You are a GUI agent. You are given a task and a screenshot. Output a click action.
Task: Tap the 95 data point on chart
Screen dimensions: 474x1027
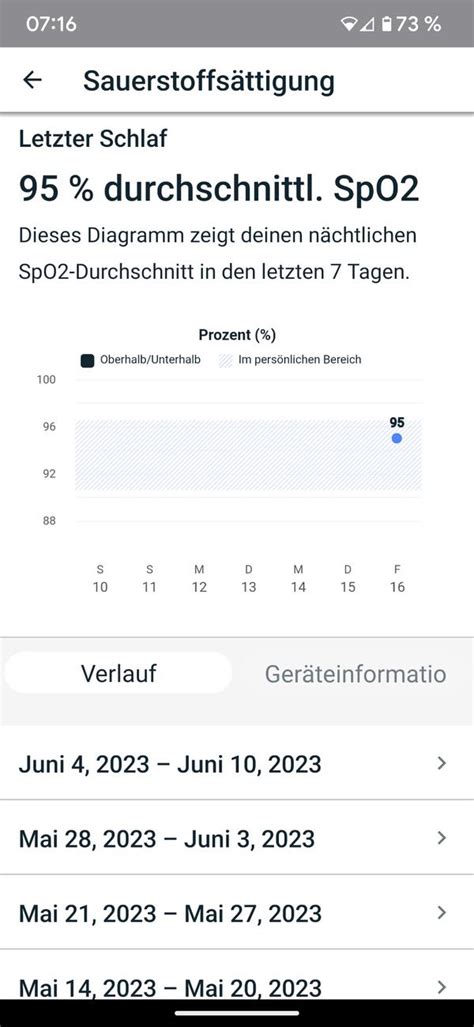(397, 438)
